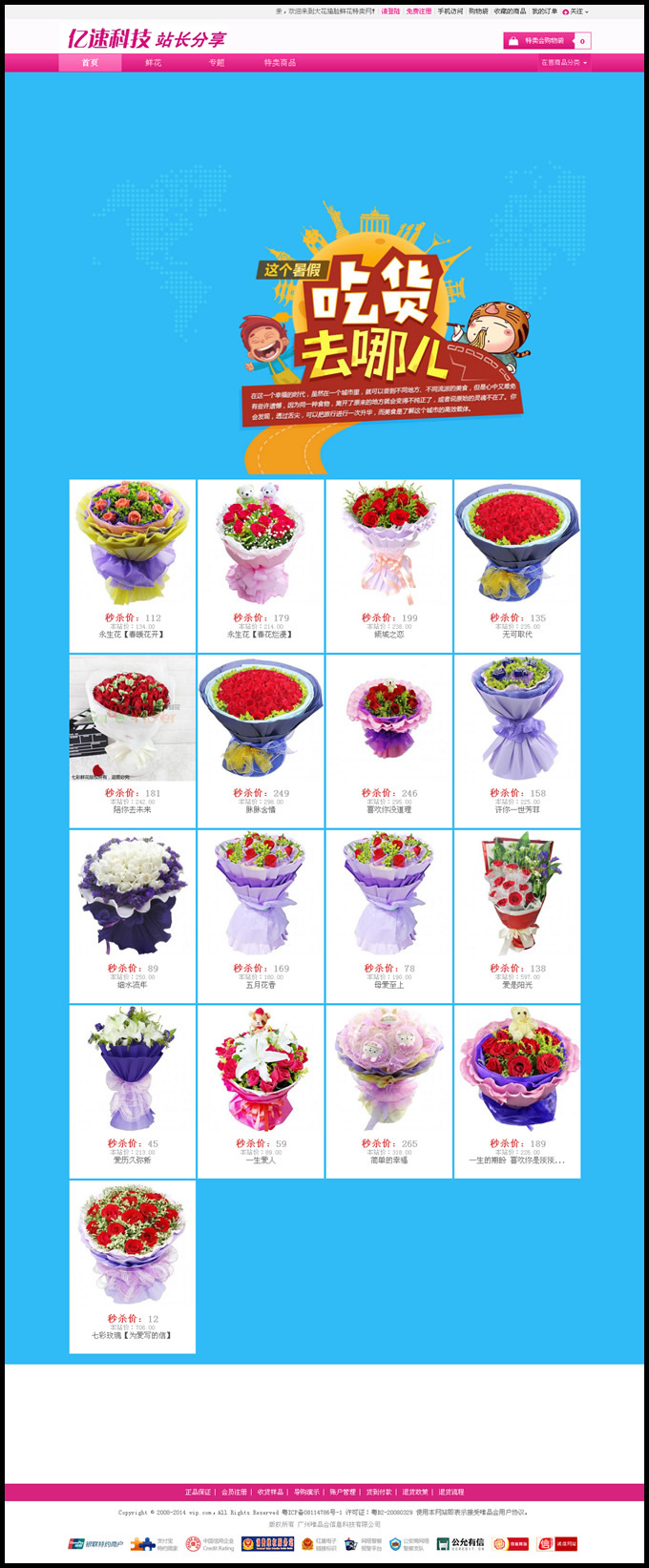
Task: Tap the 免费注册 link
Action: [x=419, y=11]
